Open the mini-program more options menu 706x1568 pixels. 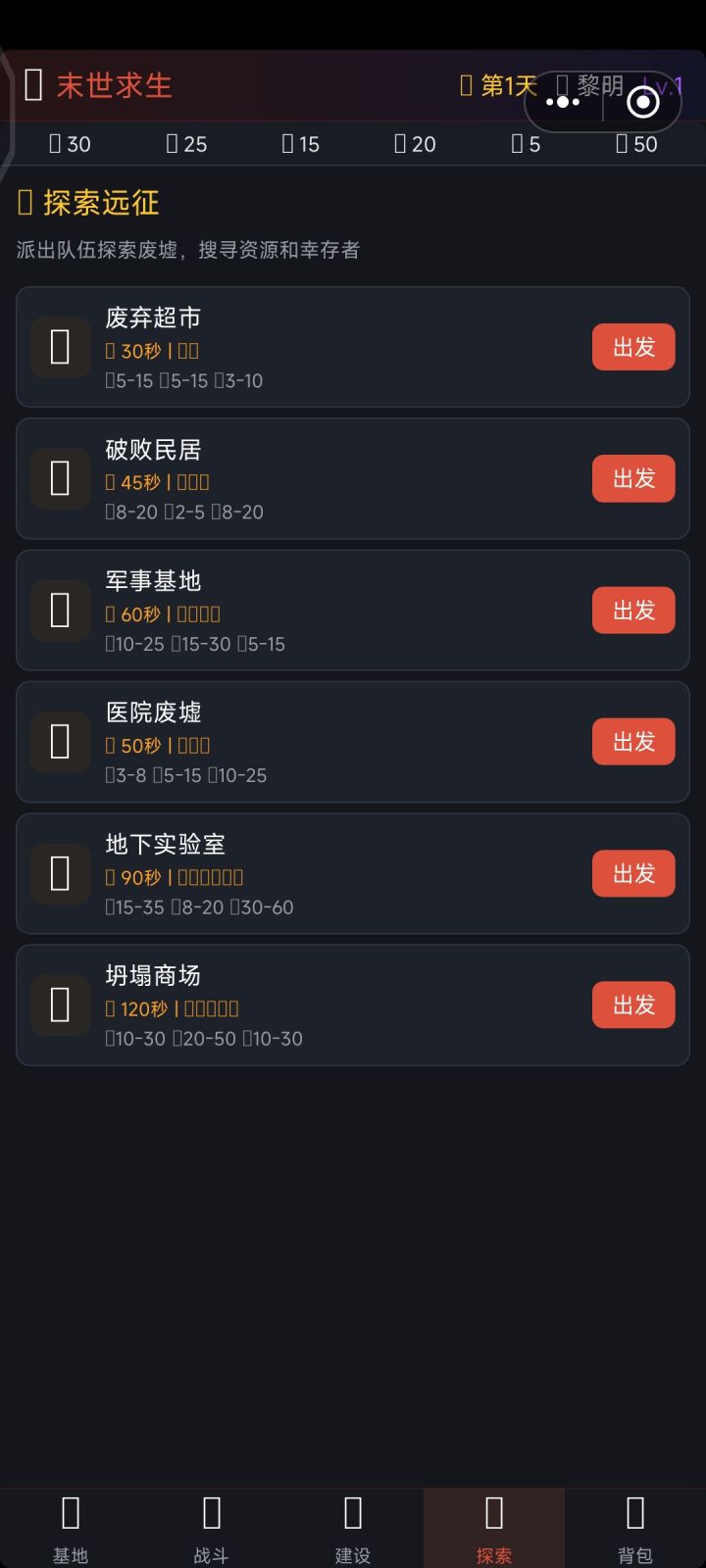pos(563,102)
